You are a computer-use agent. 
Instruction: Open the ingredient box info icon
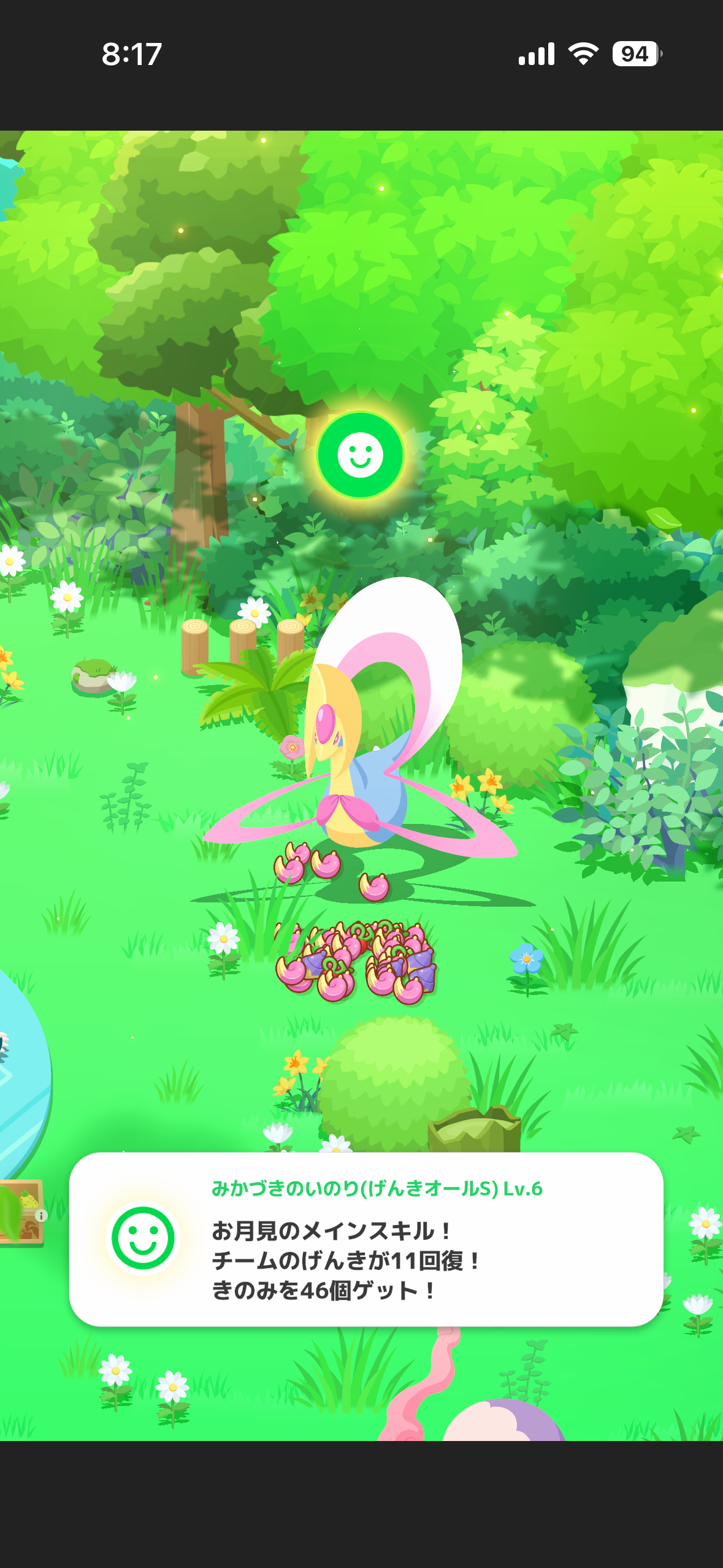click(41, 1215)
